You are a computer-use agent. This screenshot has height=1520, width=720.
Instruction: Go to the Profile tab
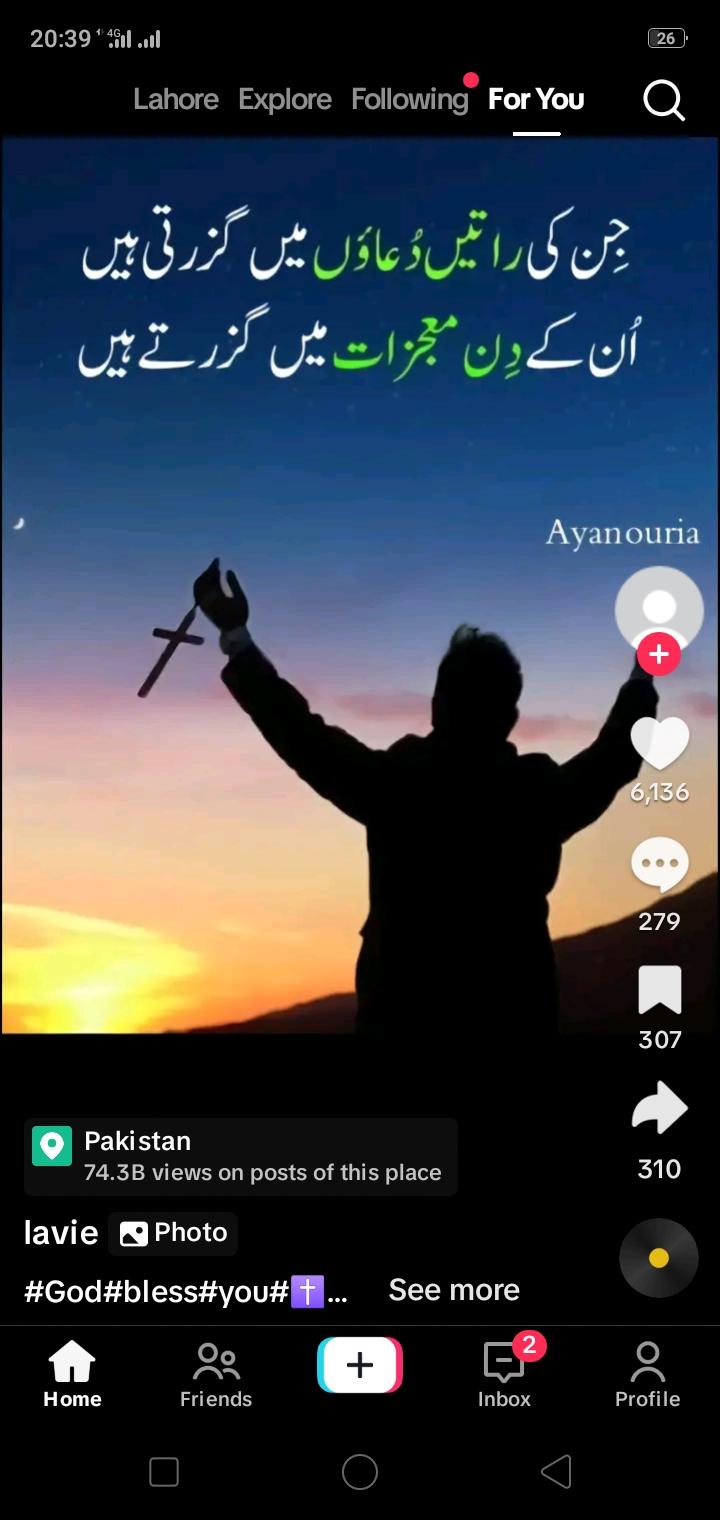[647, 1375]
